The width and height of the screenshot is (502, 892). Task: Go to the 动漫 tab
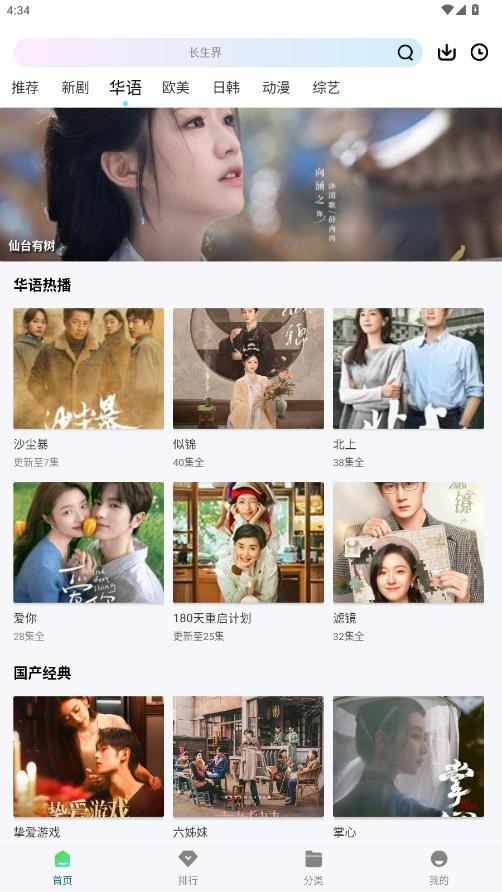[276, 88]
